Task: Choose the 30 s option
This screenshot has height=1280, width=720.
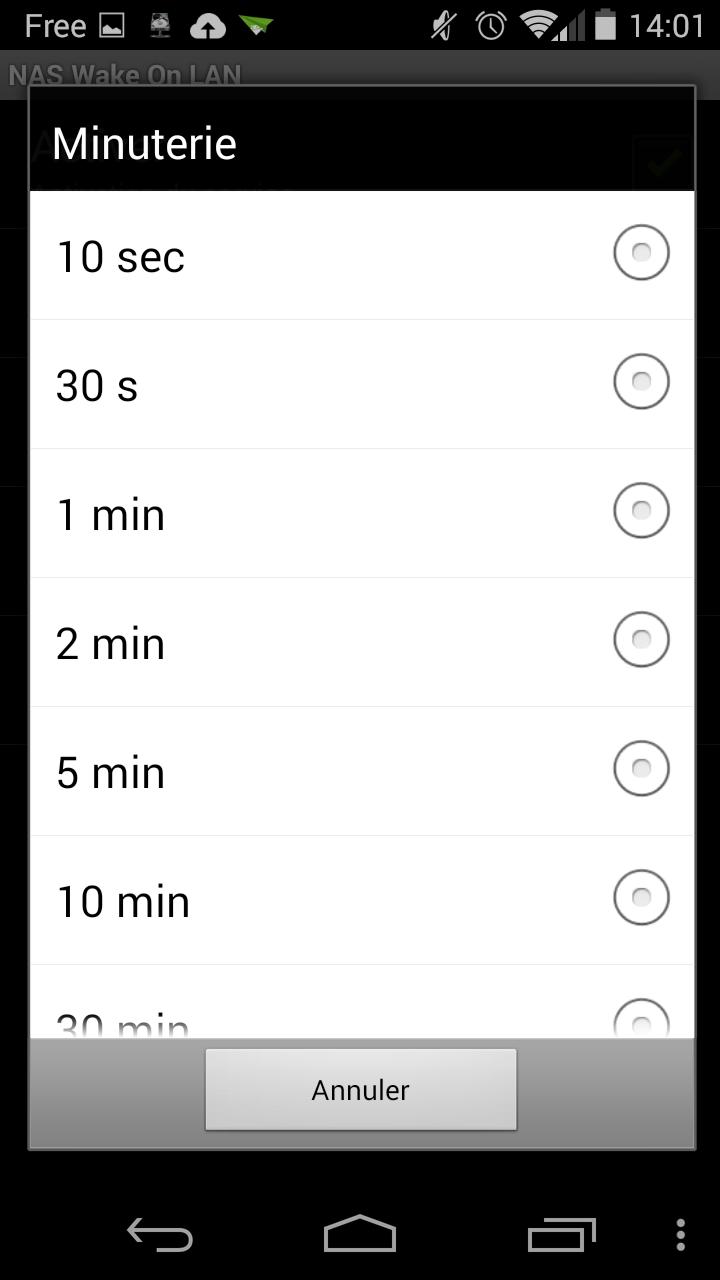Action: click(x=360, y=384)
